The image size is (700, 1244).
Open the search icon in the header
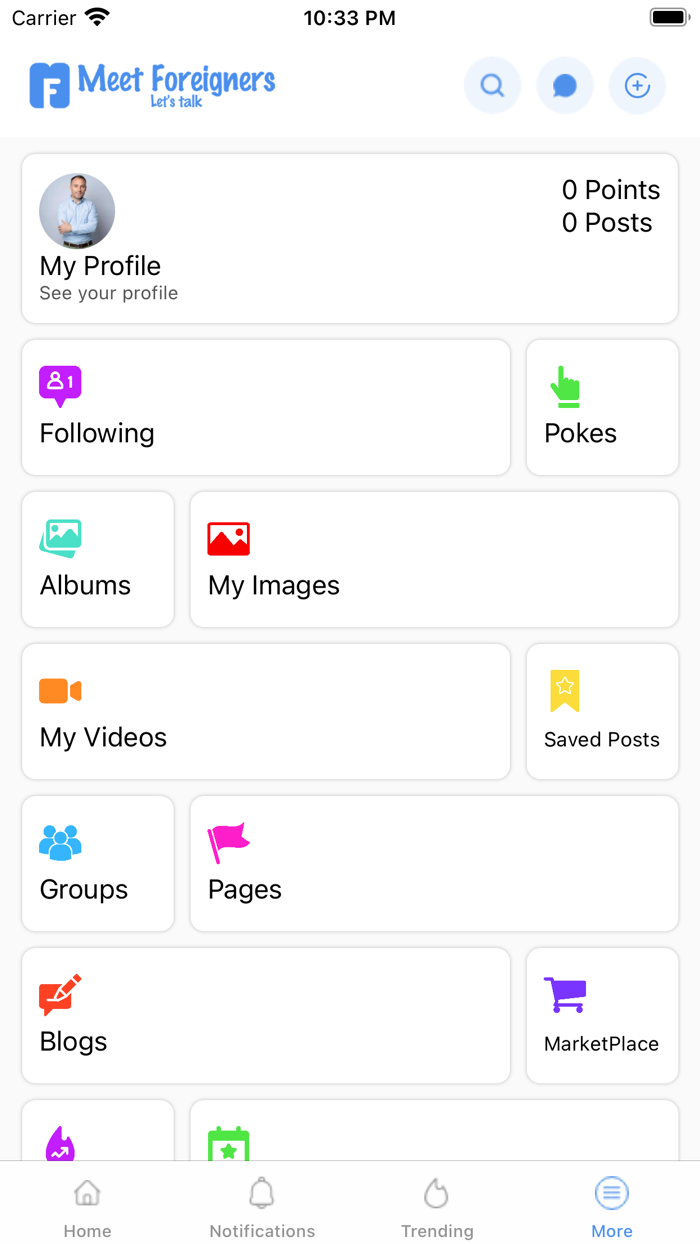pos(492,86)
